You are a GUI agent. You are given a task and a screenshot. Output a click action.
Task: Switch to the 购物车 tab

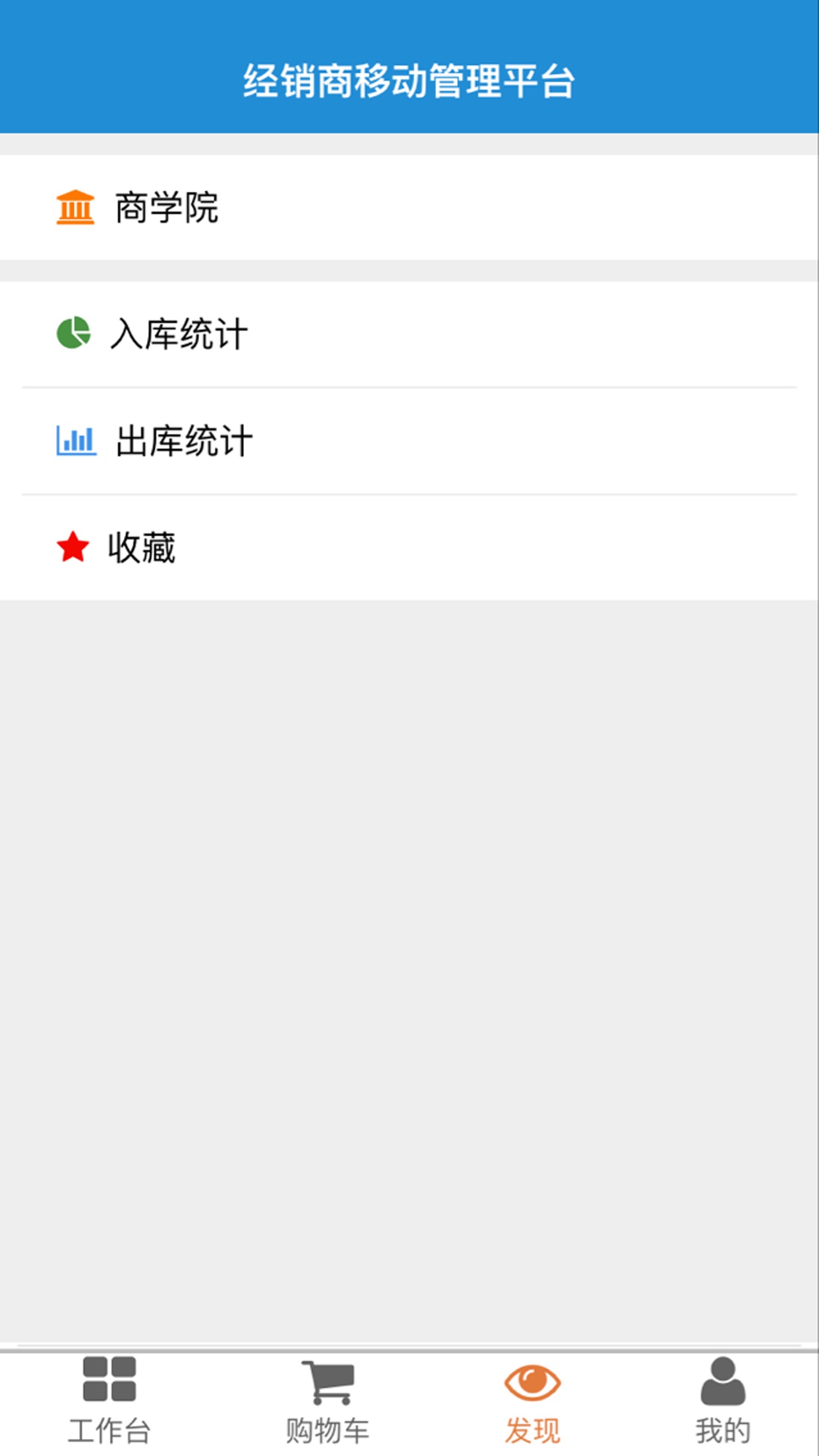coord(328,1401)
